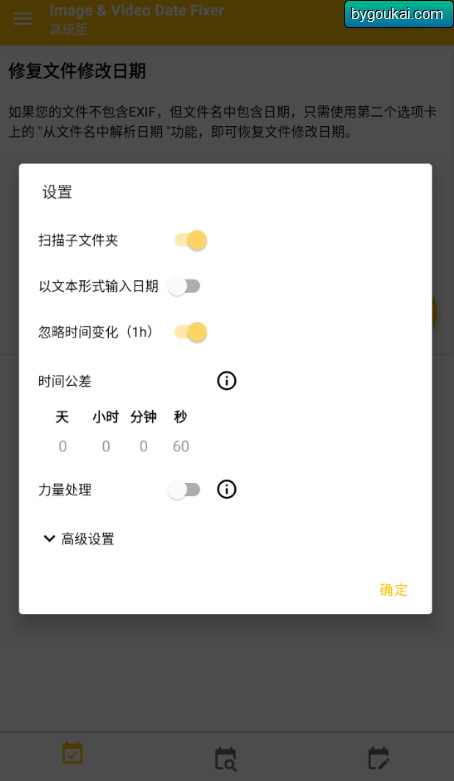Viewport: 454px width, 781px height.
Task: Tap the 小时 value field
Action: tap(106, 446)
